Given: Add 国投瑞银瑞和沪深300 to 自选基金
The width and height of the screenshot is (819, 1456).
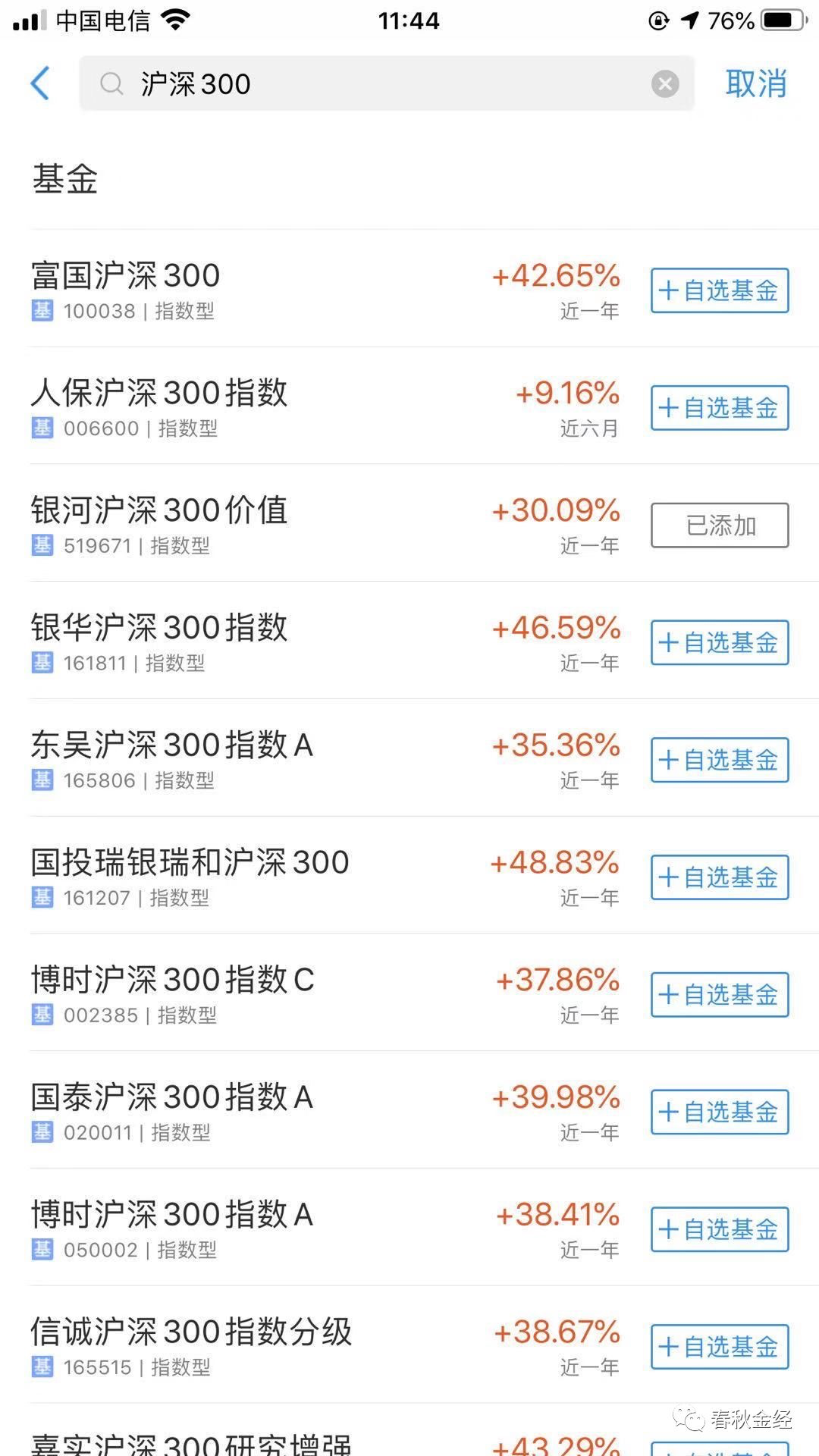Looking at the screenshot, I should pyautogui.click(x=719, y=877).
